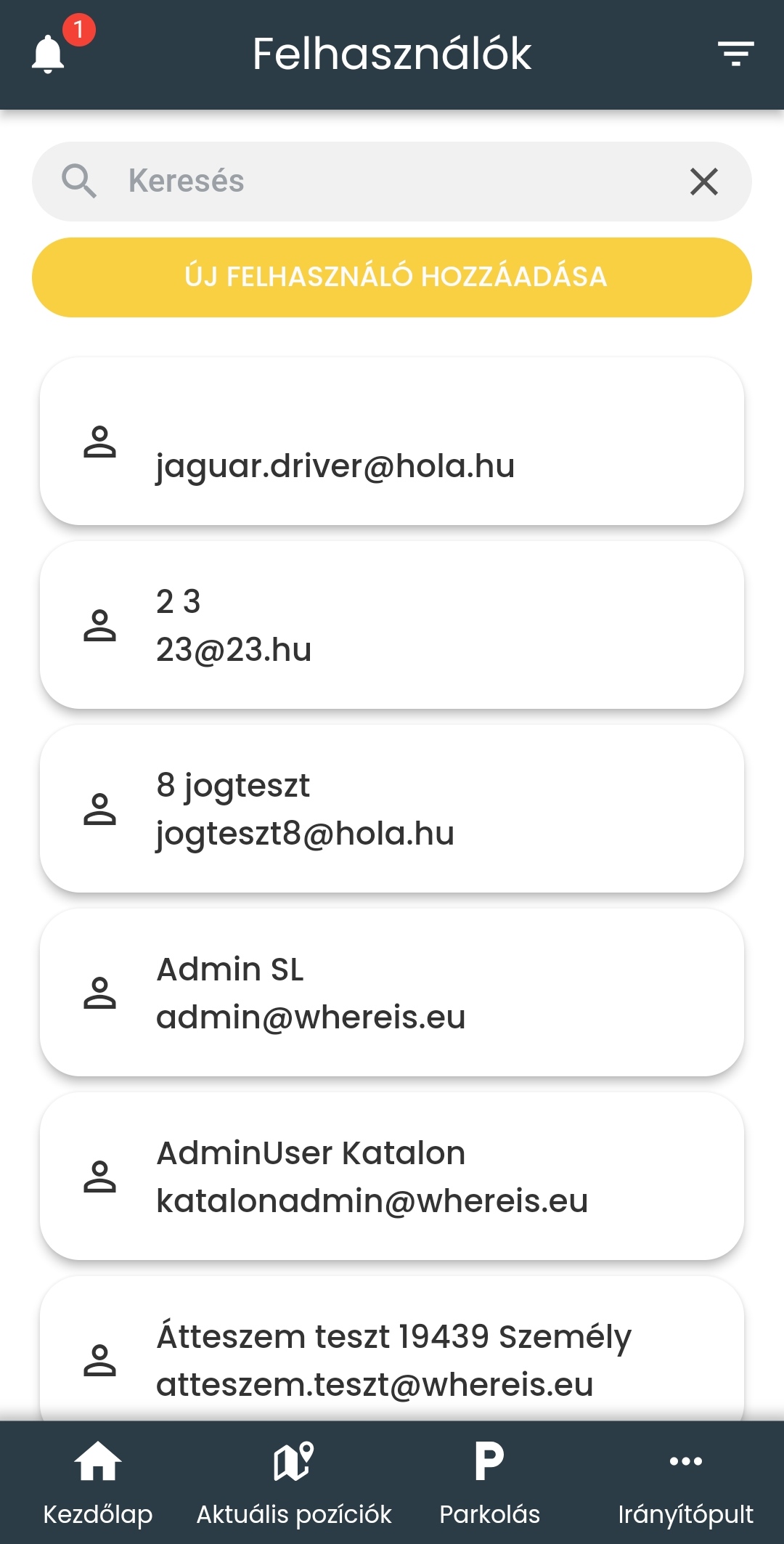Open the notifications bell

[x=49, y=54]
